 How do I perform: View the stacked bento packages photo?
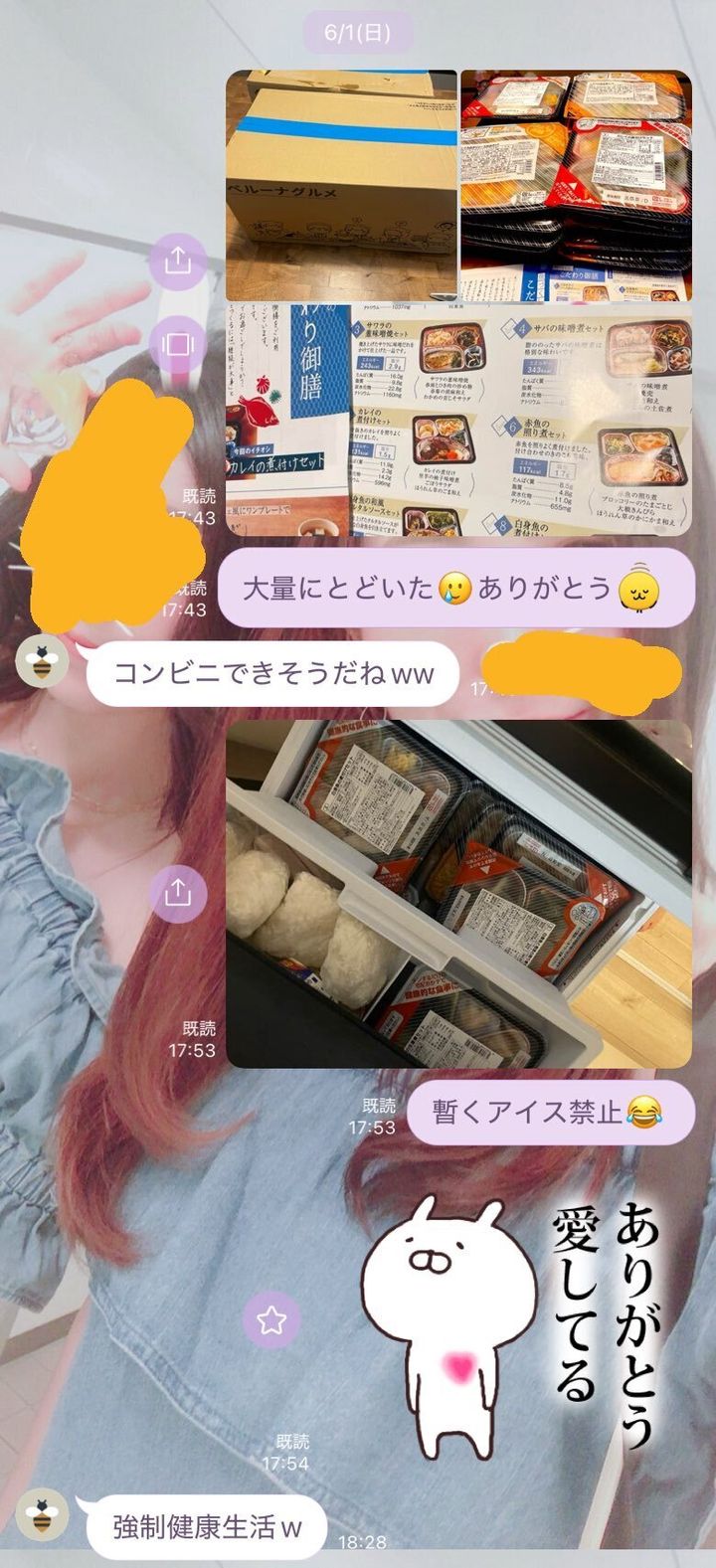point(576,185)
